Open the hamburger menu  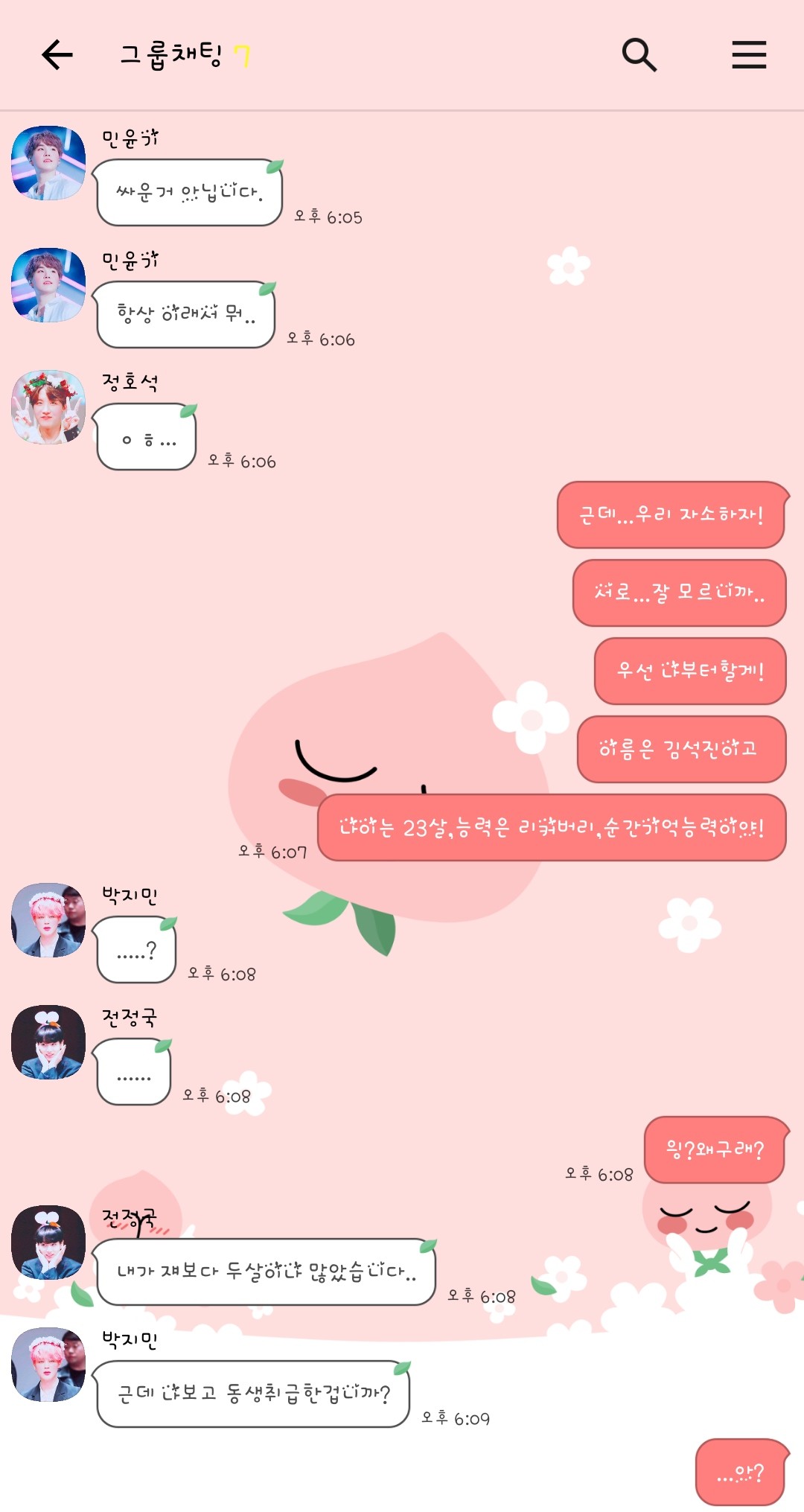[x=748, y=55]
